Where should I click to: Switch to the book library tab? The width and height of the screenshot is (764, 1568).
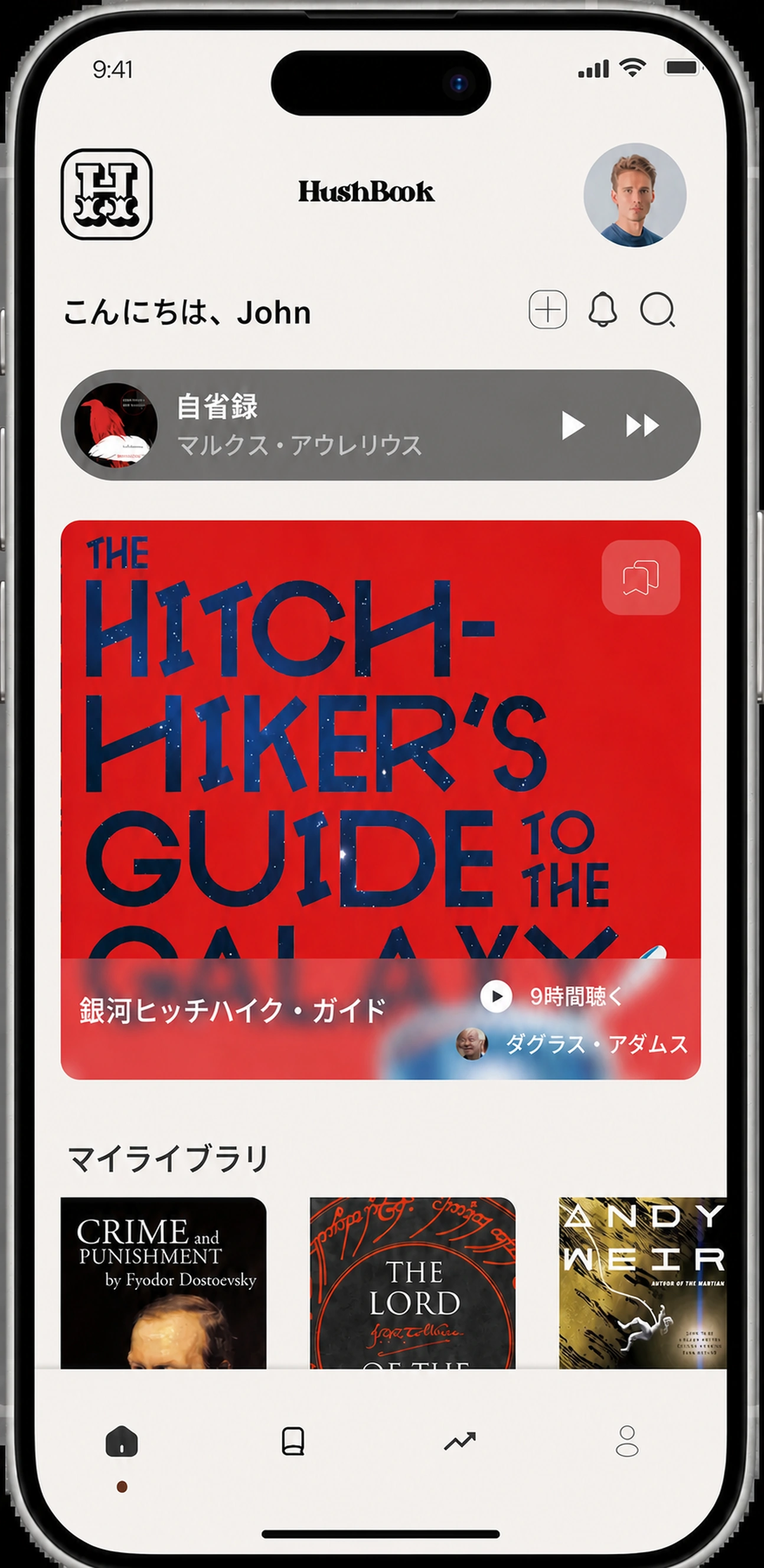coord(293,1441)
